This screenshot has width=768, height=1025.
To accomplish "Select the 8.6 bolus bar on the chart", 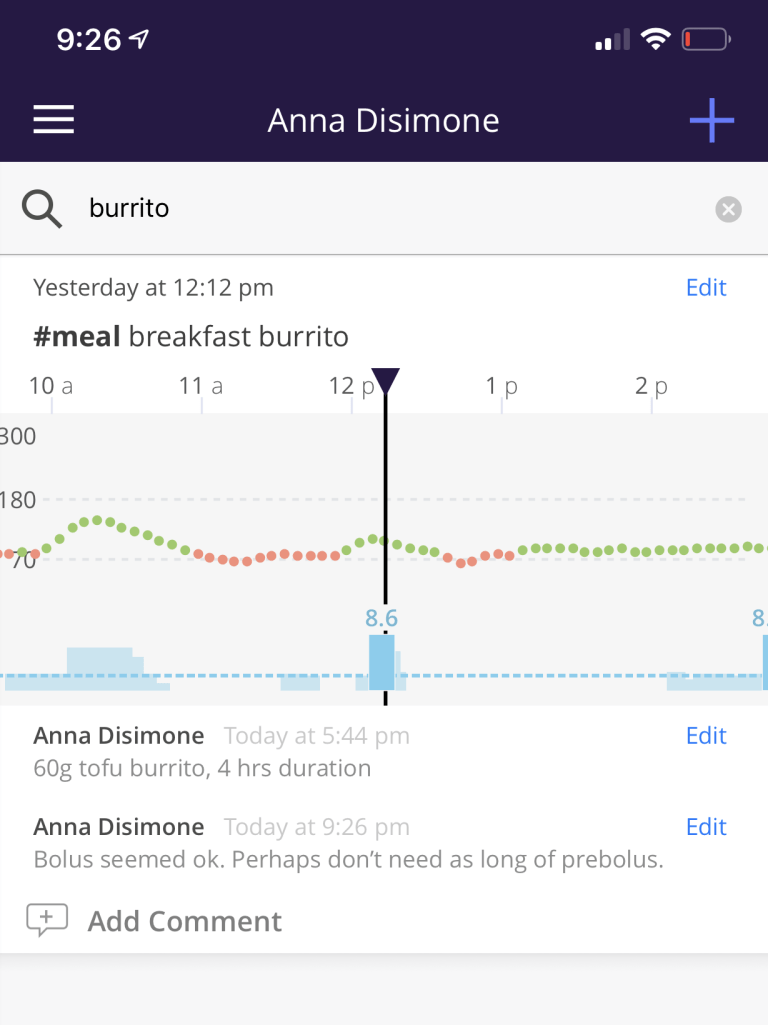I will click(383, 660).
